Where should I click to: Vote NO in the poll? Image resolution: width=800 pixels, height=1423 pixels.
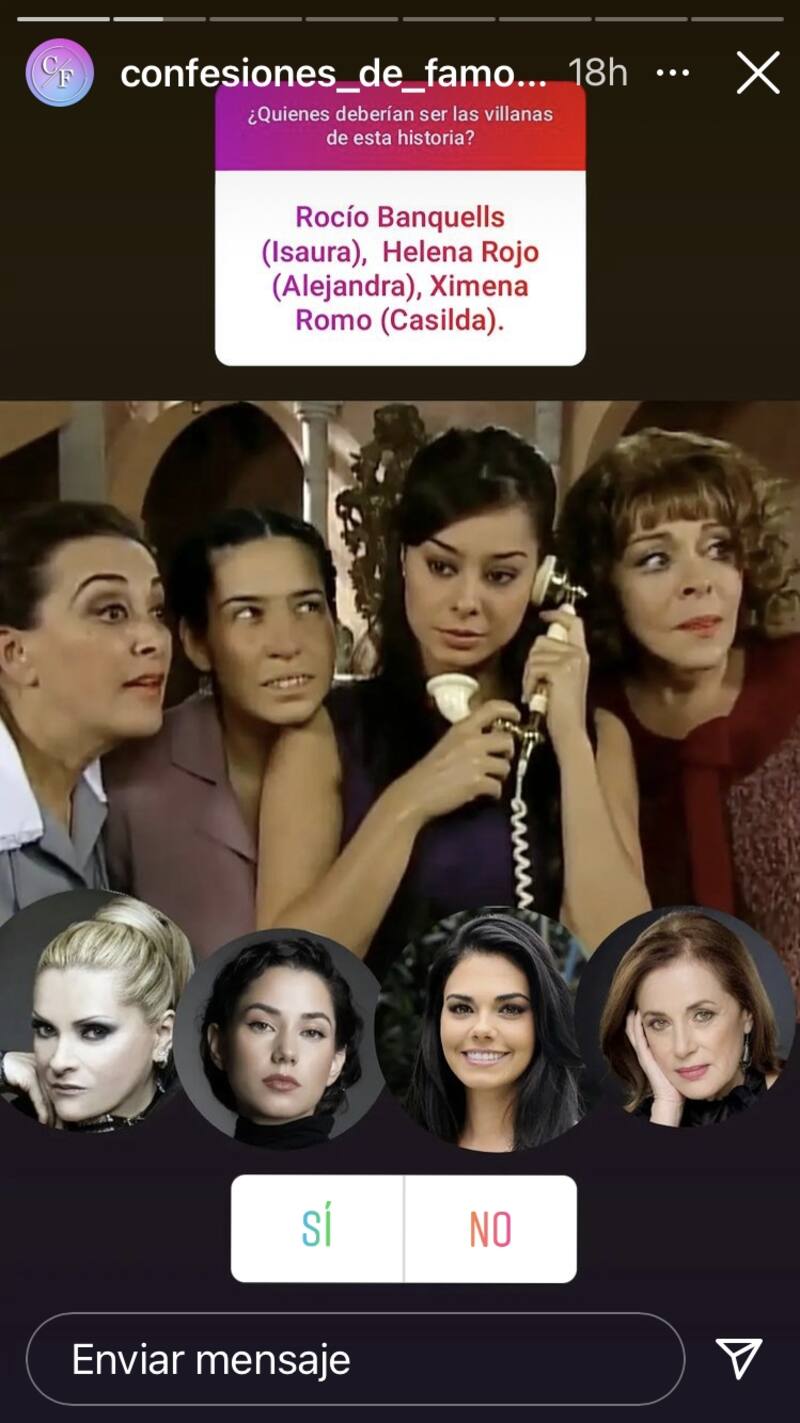pos(490,1228)
